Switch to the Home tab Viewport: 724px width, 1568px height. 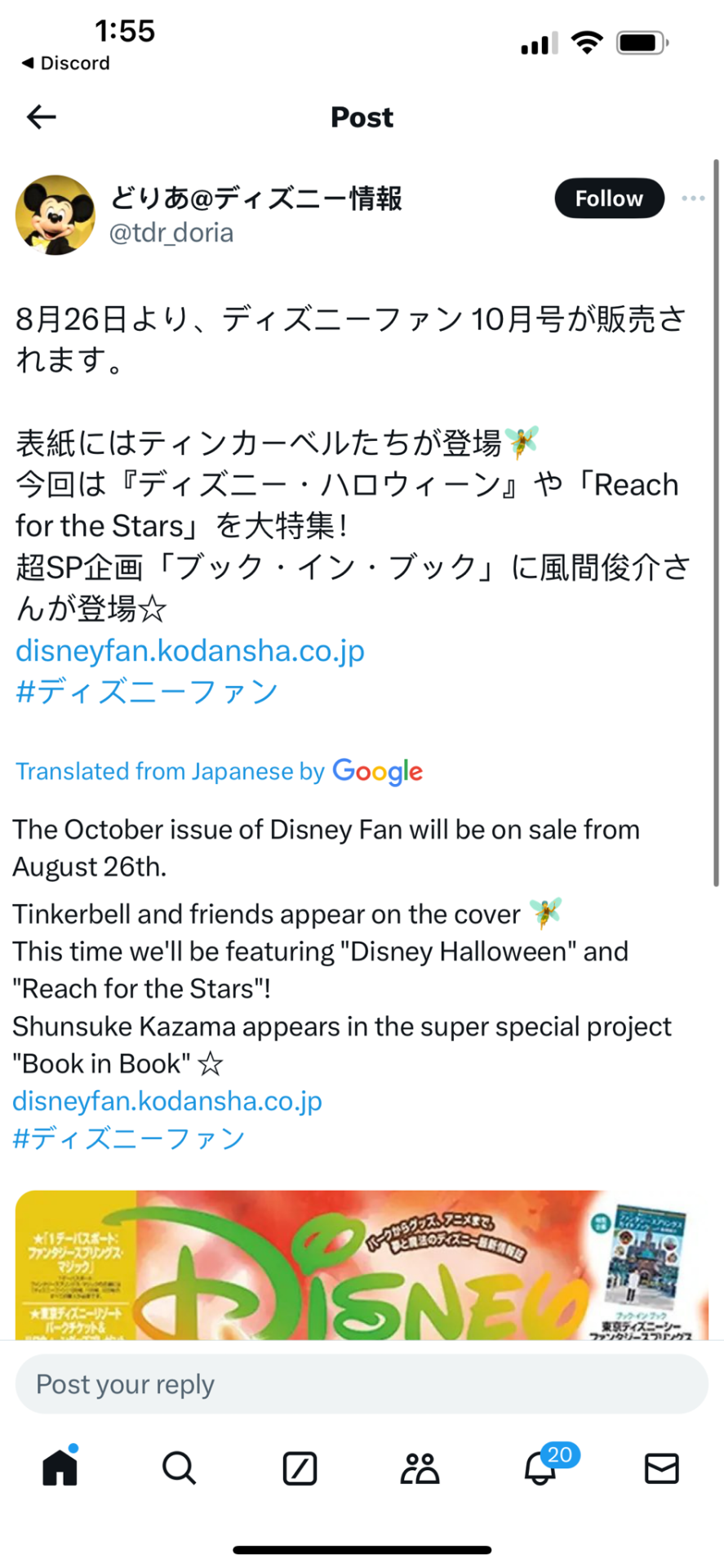[x=60, y=1468]
